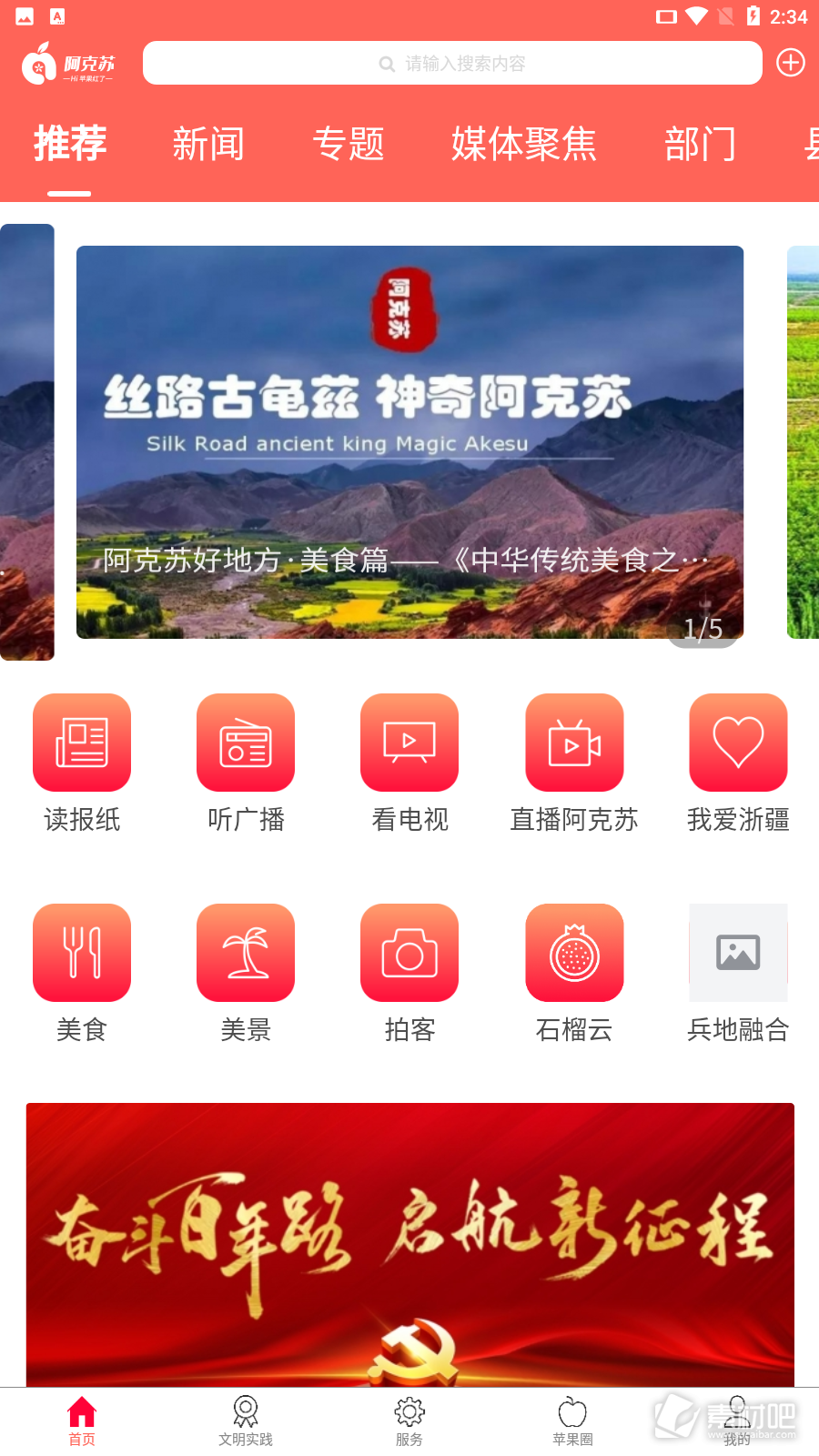
Task: Switch to 苹果圈 bottom tab
Action: [572, 1421]
